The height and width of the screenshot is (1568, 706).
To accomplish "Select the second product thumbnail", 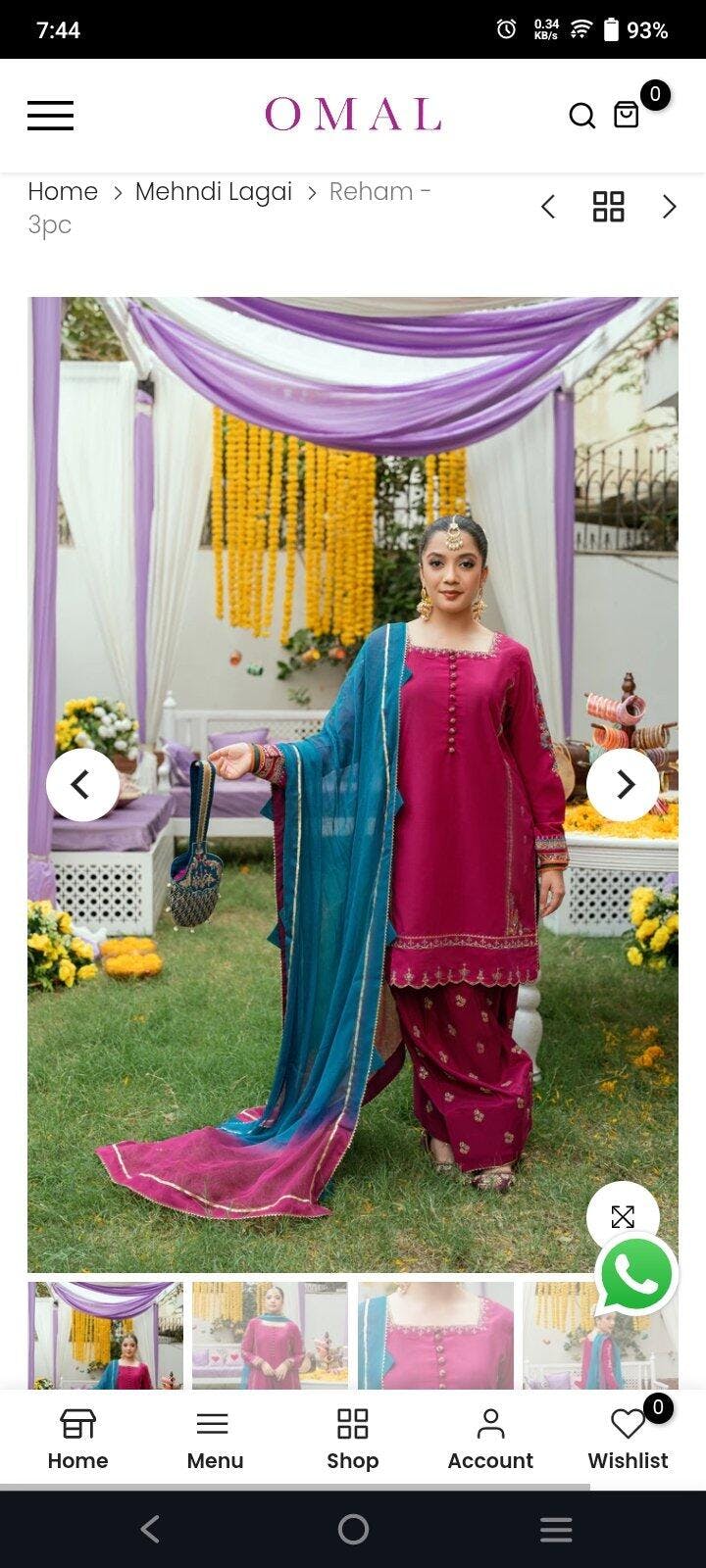I will pos(270,1335).
